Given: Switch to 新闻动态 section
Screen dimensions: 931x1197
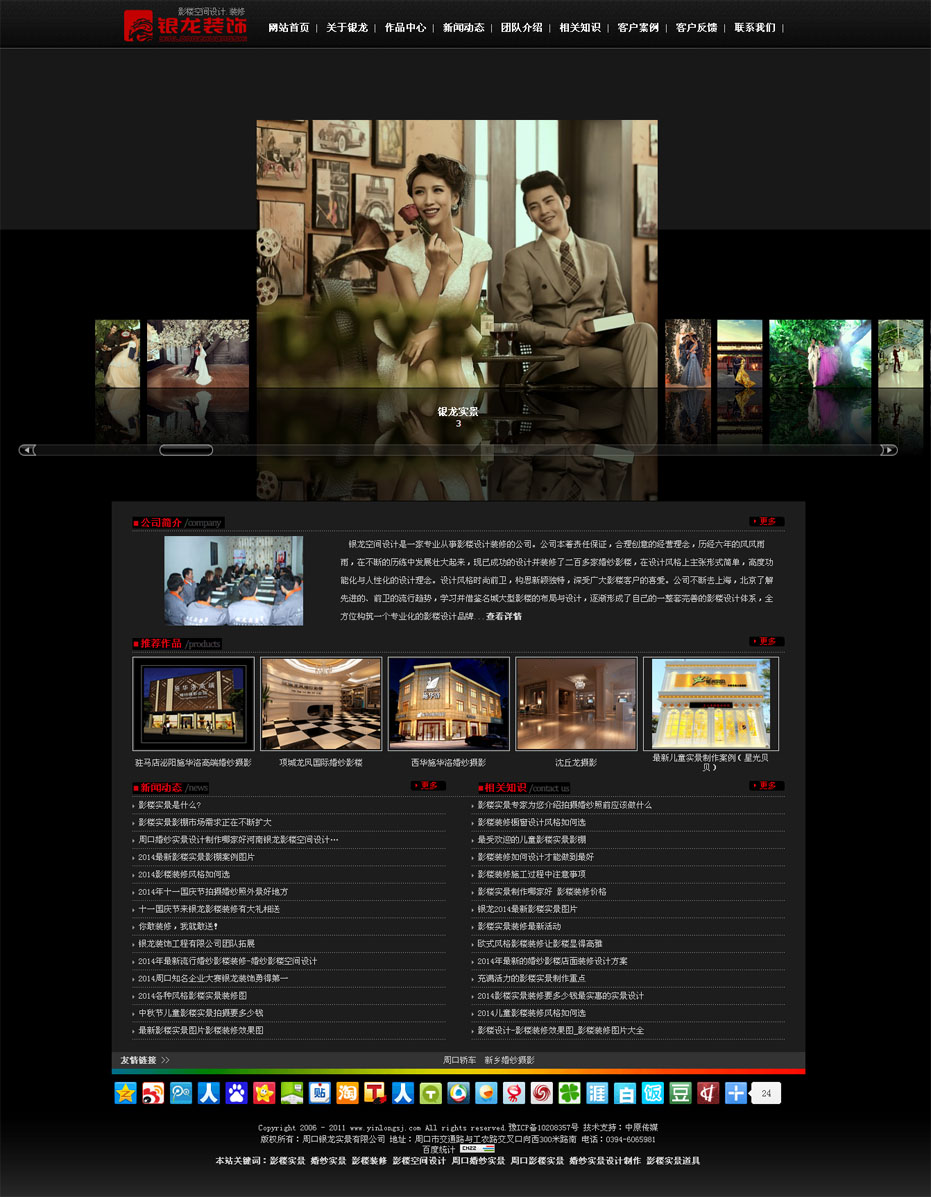Looking at the screenshot, I should pos(463,28).
